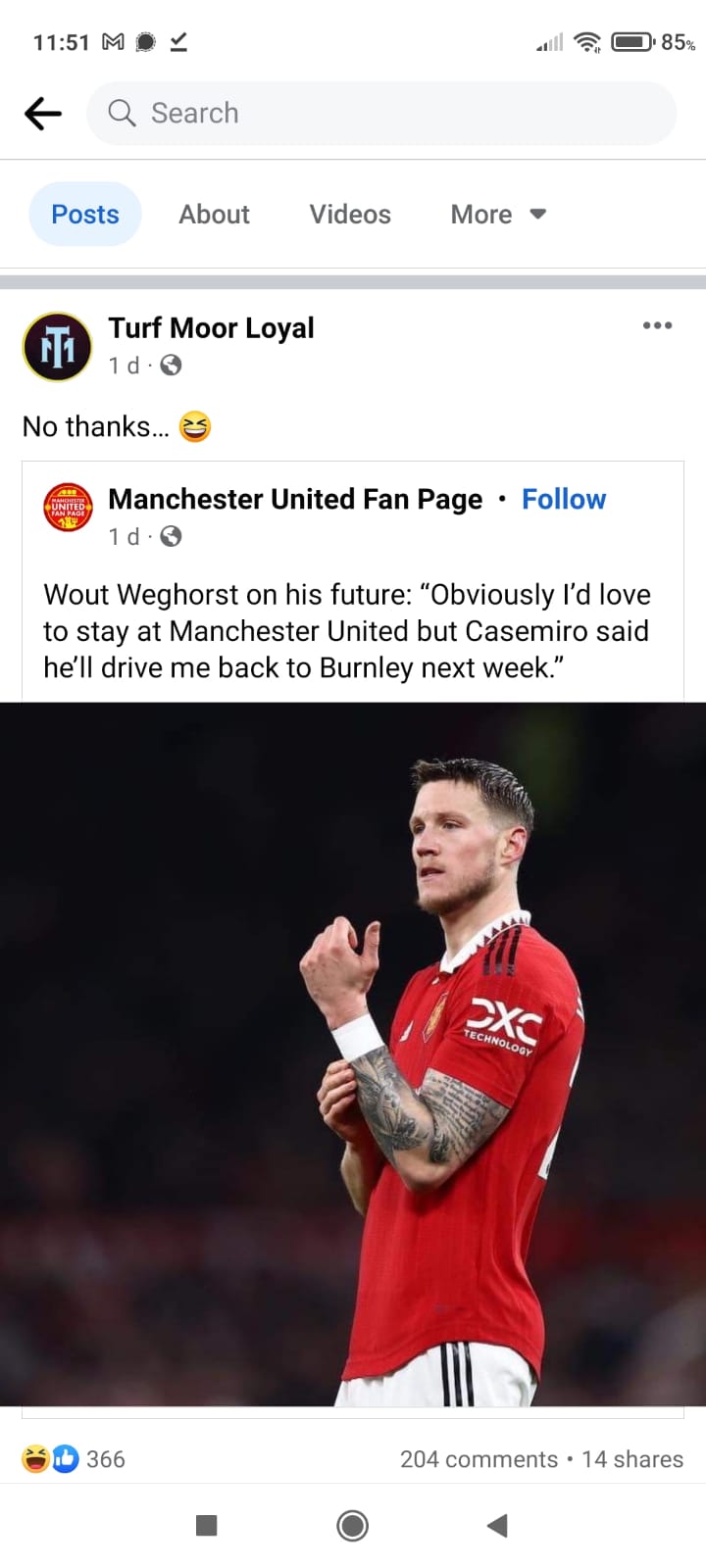706x1568 pixels.
Task: Expand the More dropdown
Action: point(497,215)
